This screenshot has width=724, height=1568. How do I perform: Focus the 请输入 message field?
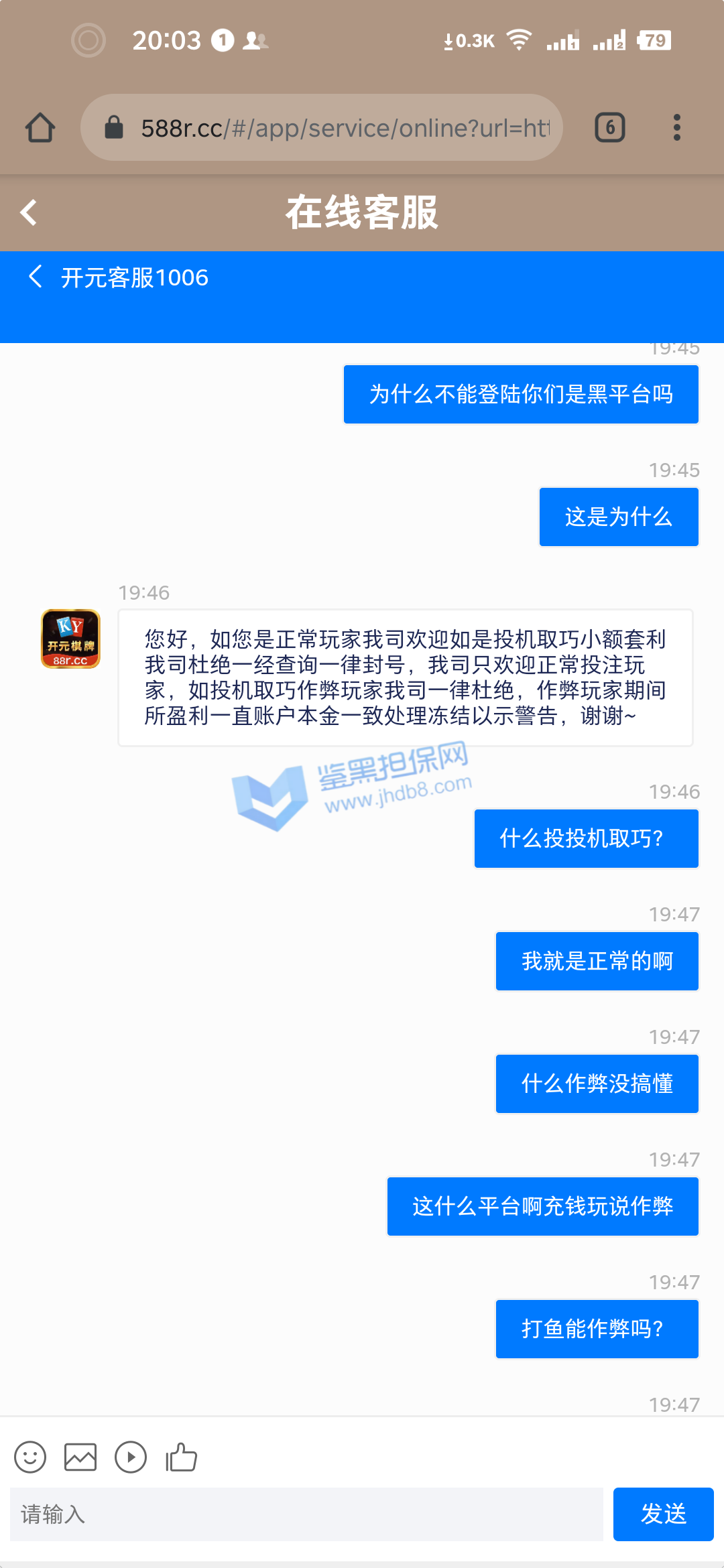[x=306, y=1514]
